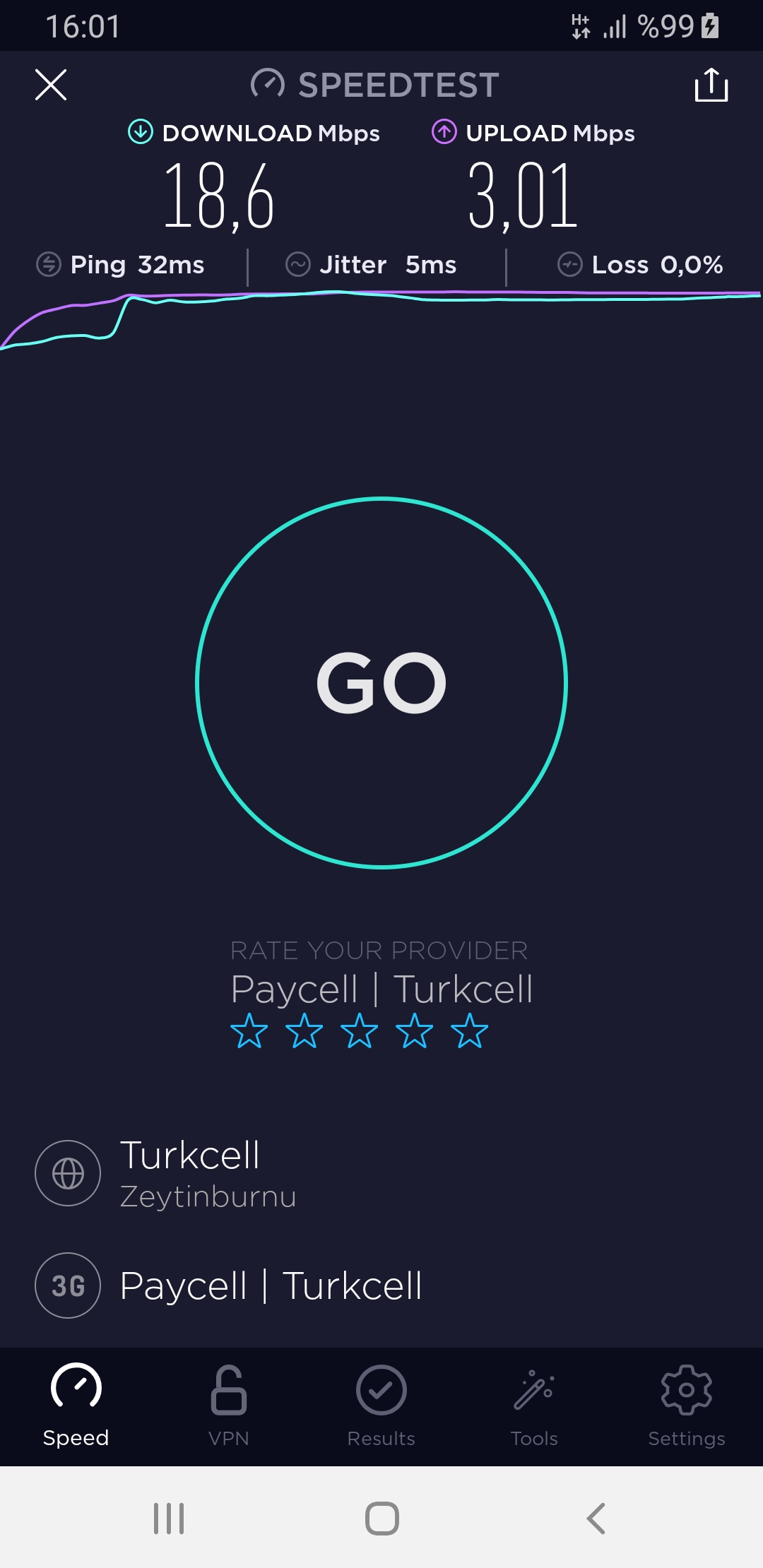Rate provider with the fifth star
The image size is (763, 1568).
click(x=469, y=1031)
